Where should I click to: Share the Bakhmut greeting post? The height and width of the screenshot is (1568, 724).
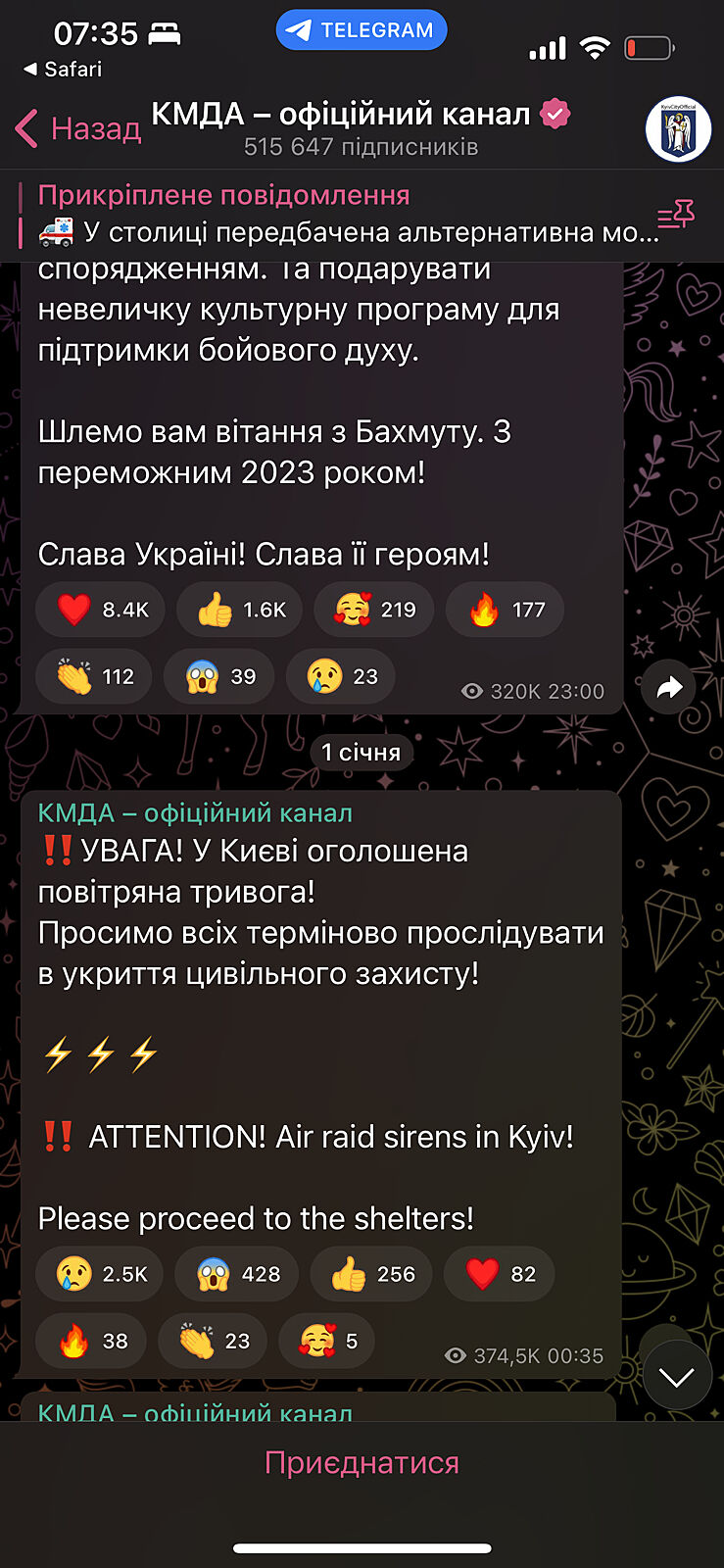pyautogui.click(x=669, y=687)
